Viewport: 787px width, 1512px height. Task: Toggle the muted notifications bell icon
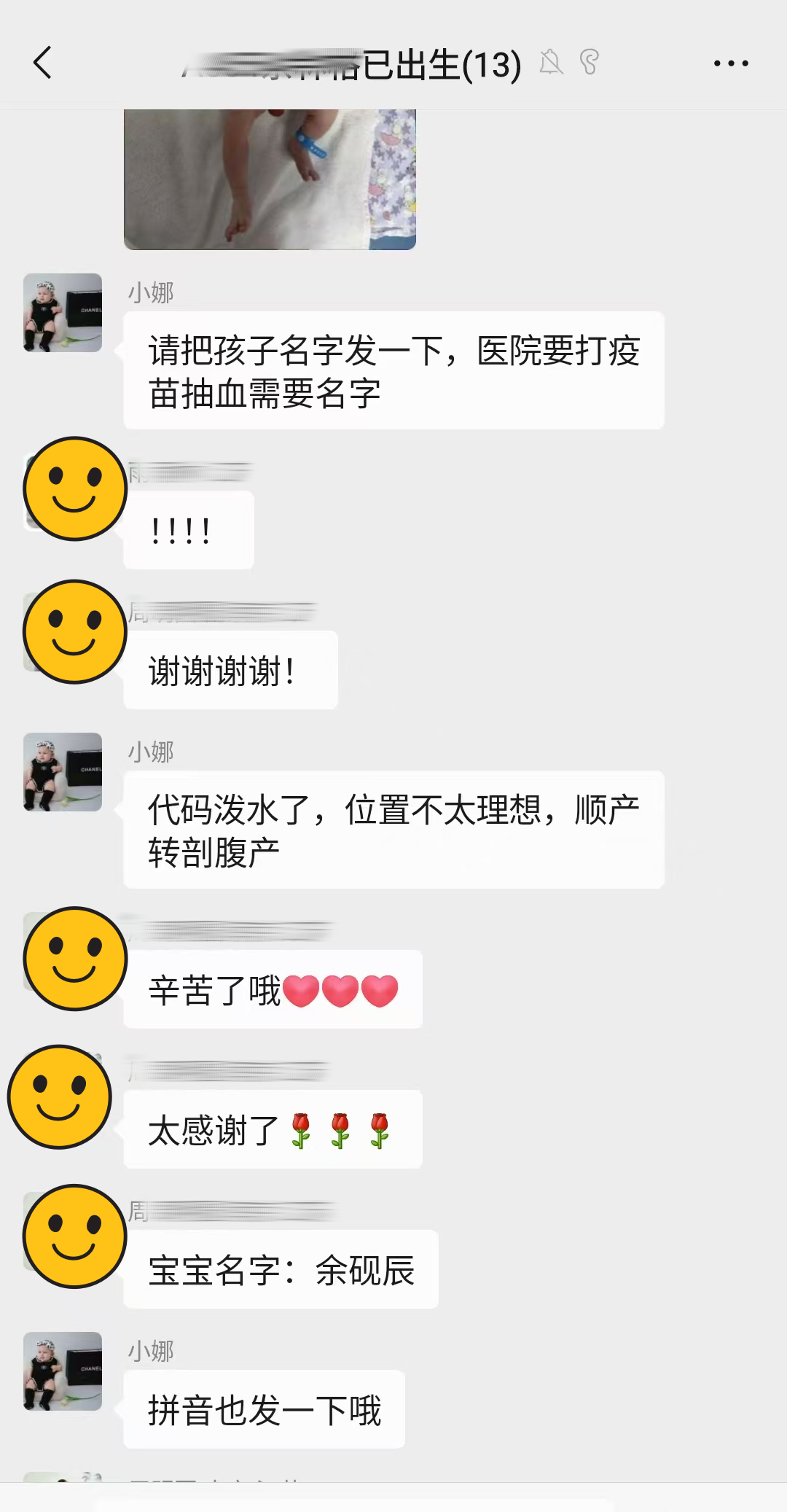click(552, 63)
